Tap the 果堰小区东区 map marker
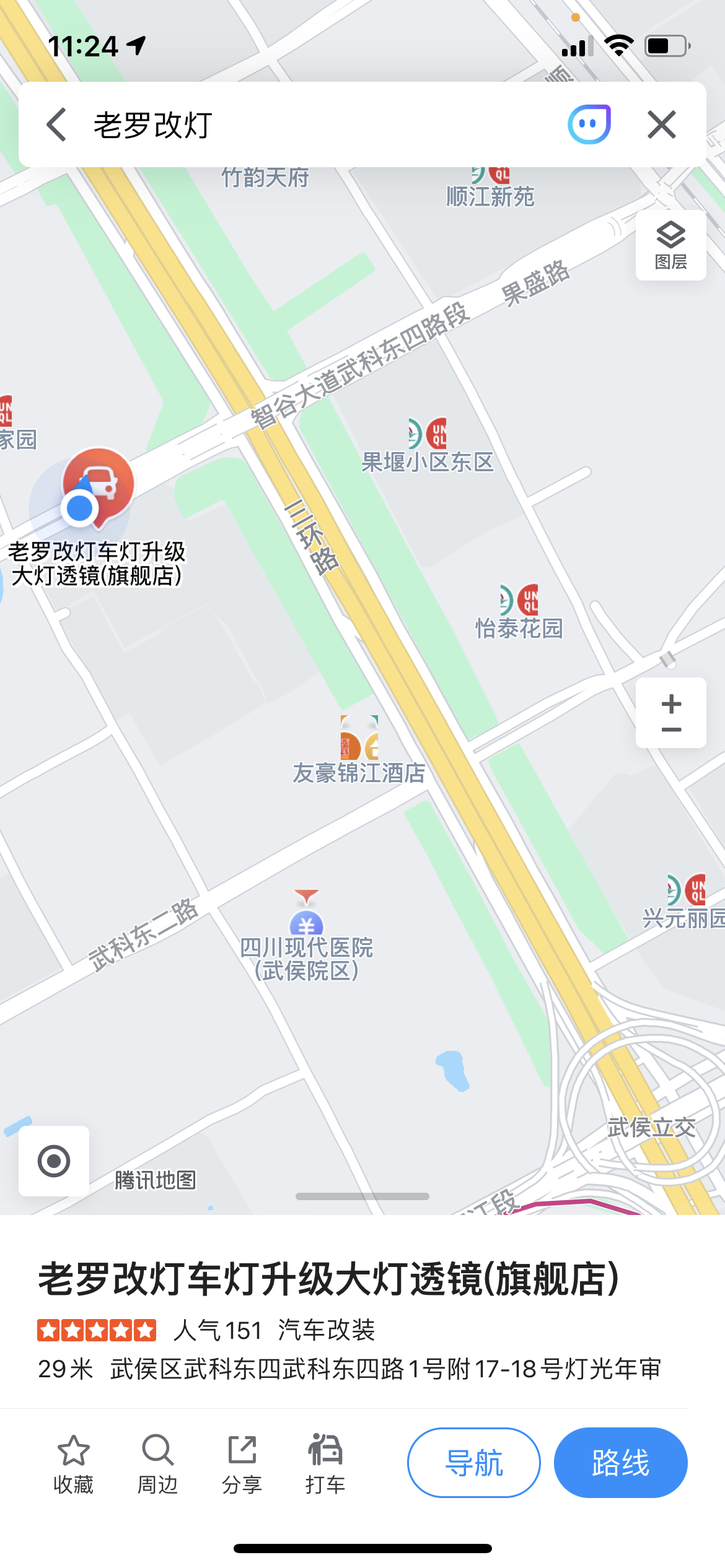 pos(428,435)
